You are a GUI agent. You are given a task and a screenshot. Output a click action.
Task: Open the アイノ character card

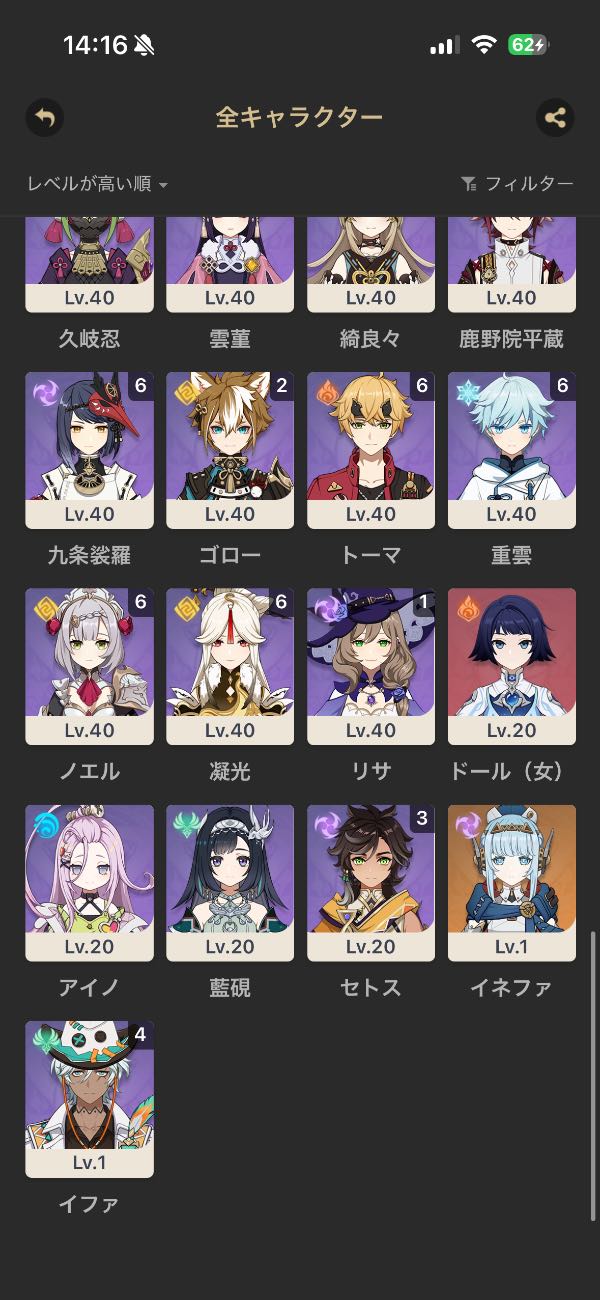pos(89,882)
